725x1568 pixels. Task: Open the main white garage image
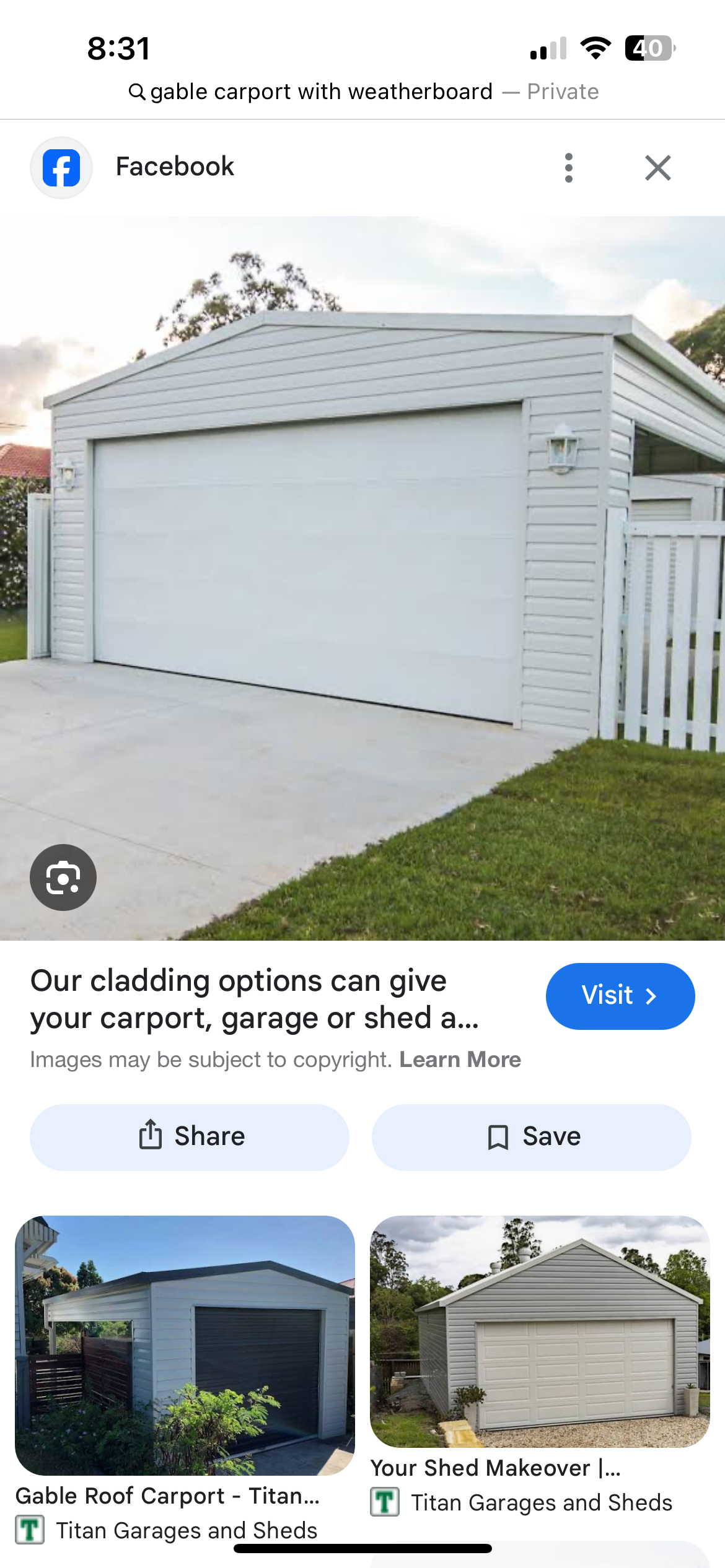click(x=362, y=578)
